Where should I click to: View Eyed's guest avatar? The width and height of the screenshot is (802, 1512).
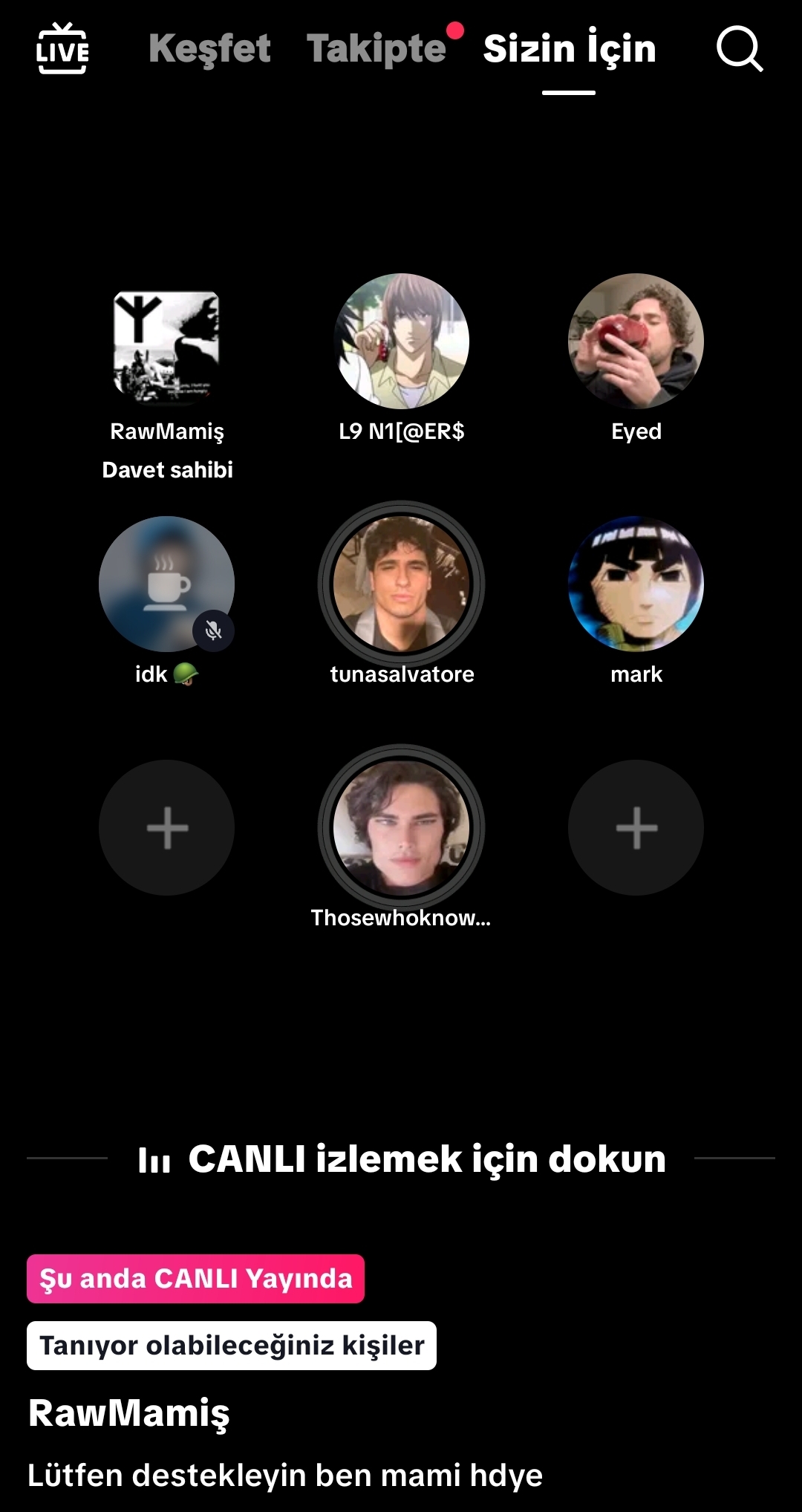[636, 341]
